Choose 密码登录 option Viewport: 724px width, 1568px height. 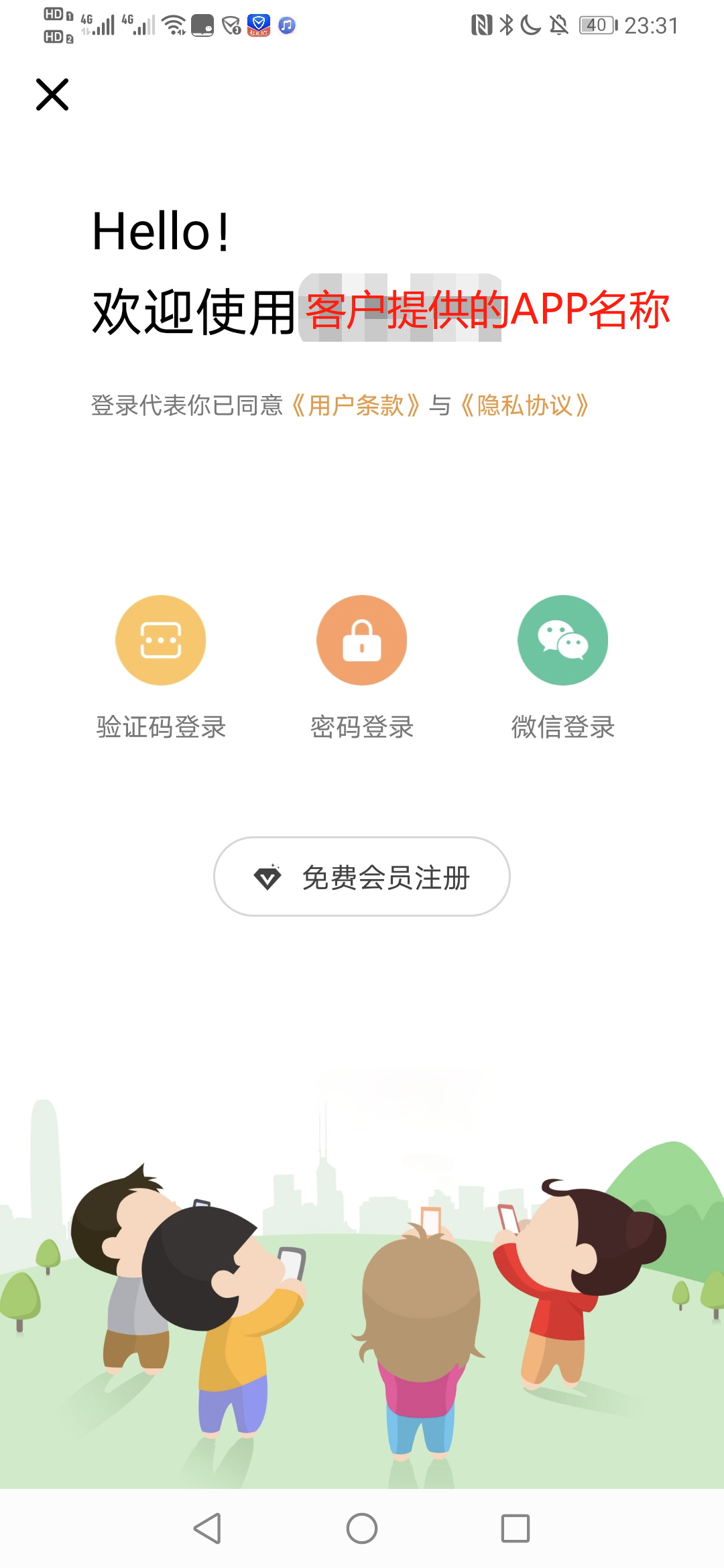point(362,641)
